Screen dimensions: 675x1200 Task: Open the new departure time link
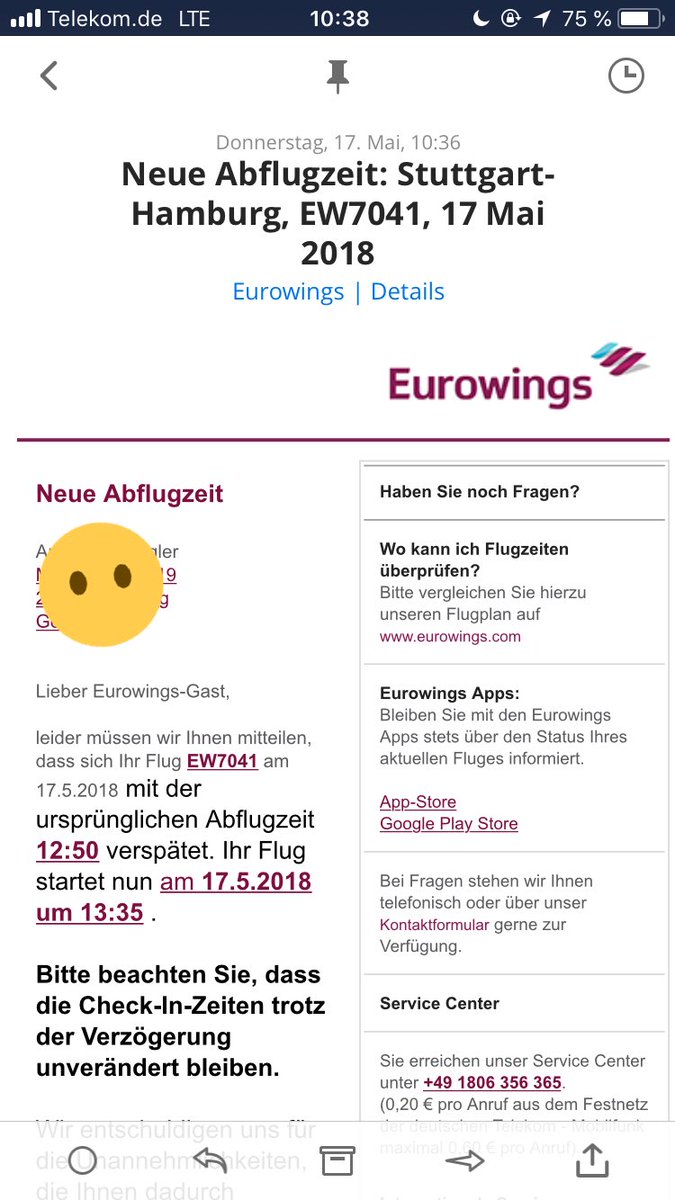coord(174,897)
